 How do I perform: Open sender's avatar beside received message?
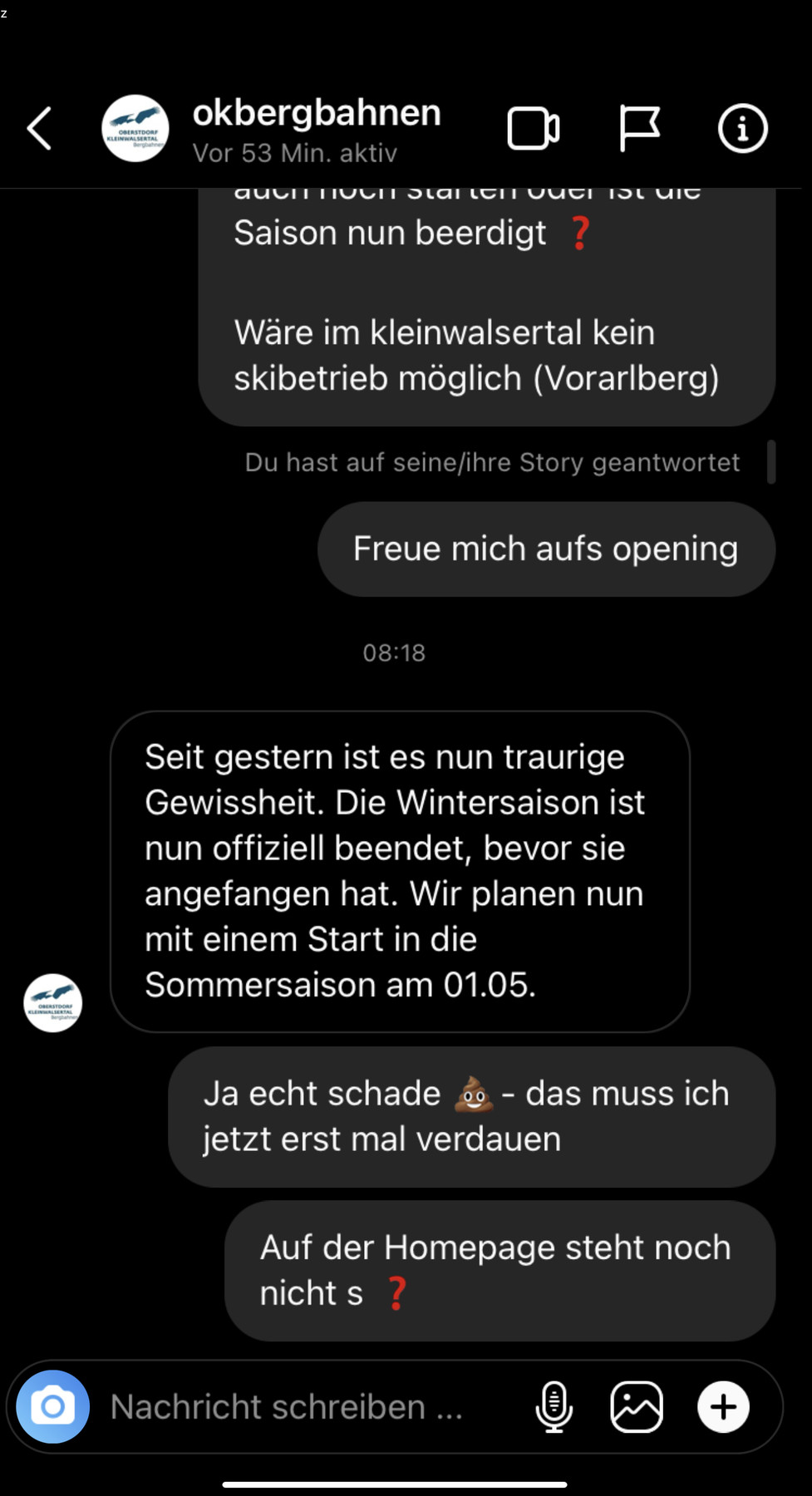[x=52, y=1003]
